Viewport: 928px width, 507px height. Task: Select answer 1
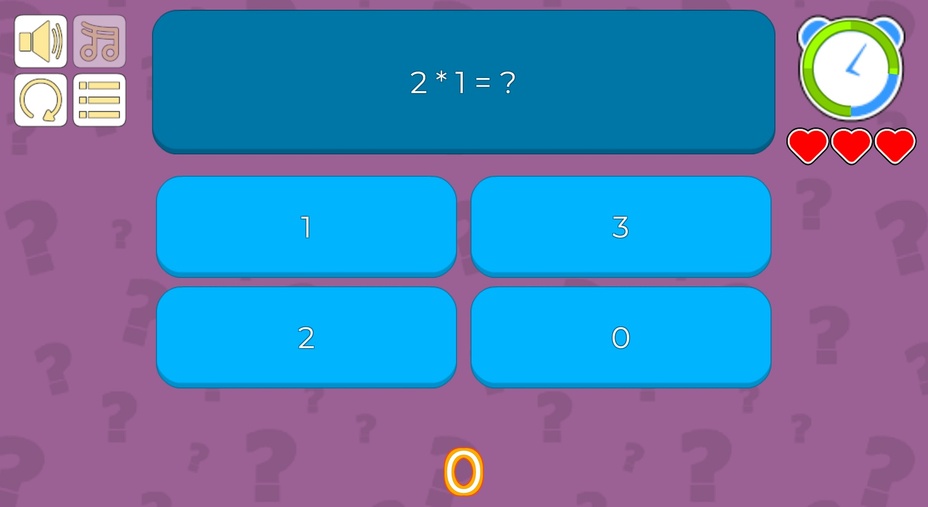[x=306, y=226]
